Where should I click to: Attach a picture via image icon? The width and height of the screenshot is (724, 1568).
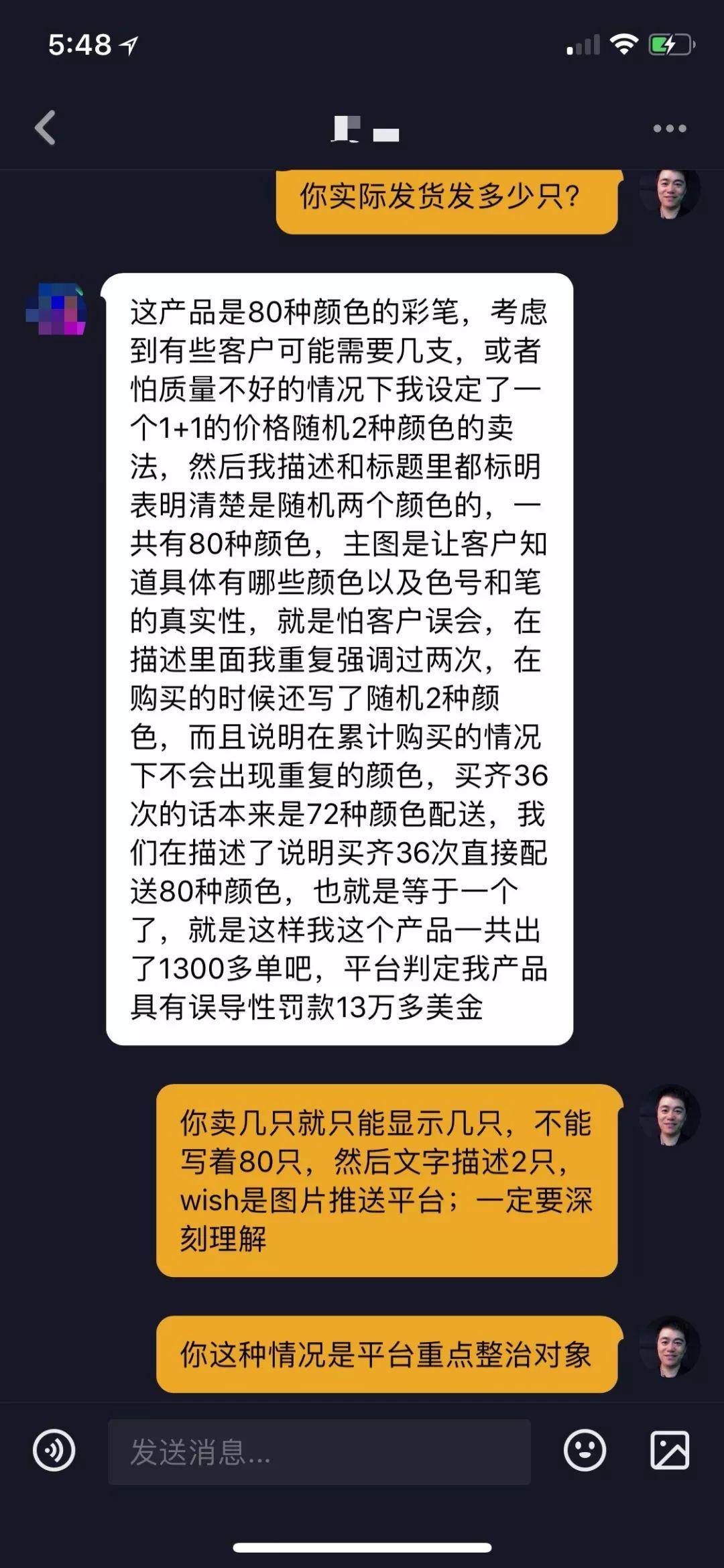pos(669,1450)
